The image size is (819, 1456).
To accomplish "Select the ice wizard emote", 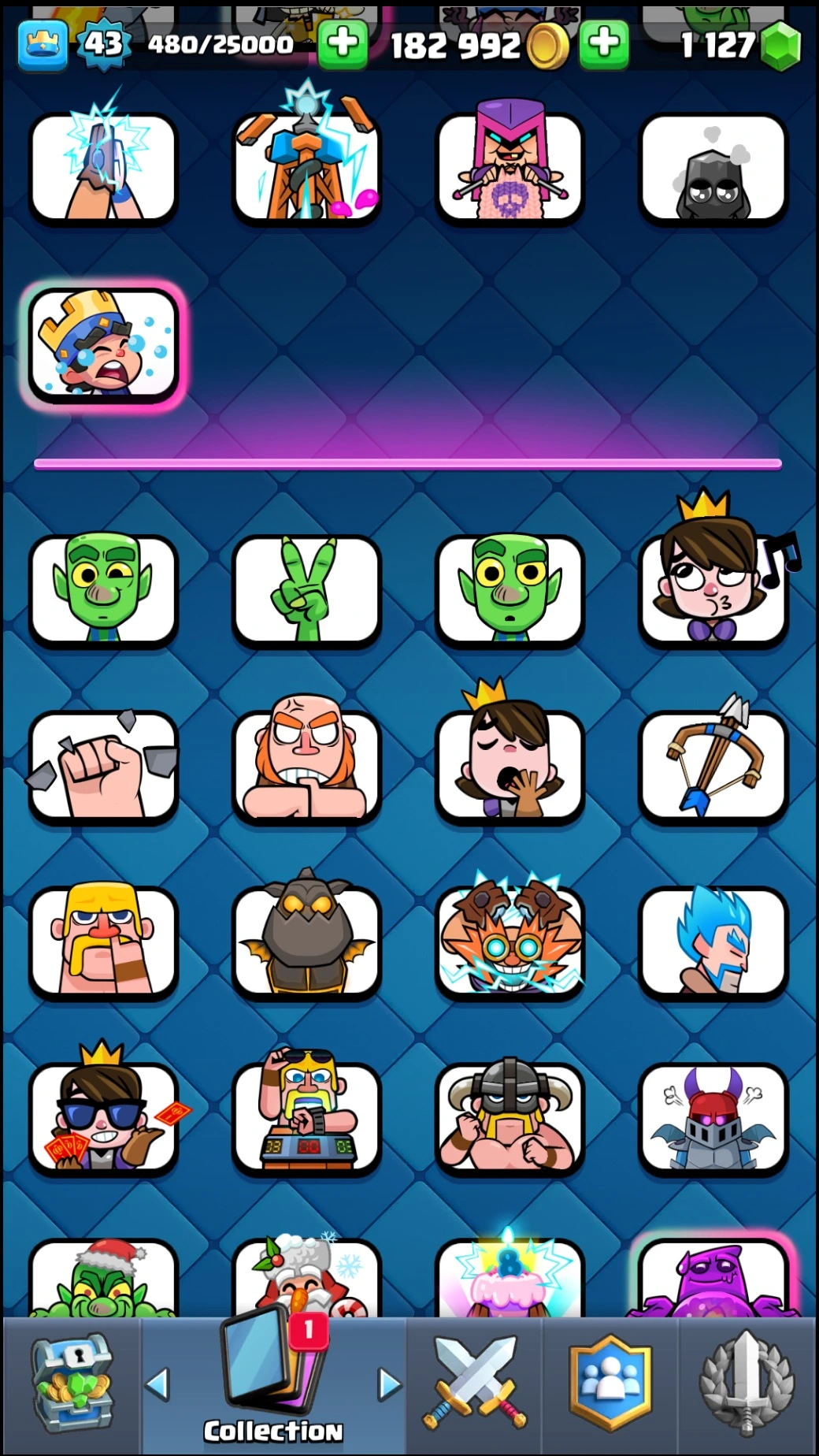I will click(713, 942).
